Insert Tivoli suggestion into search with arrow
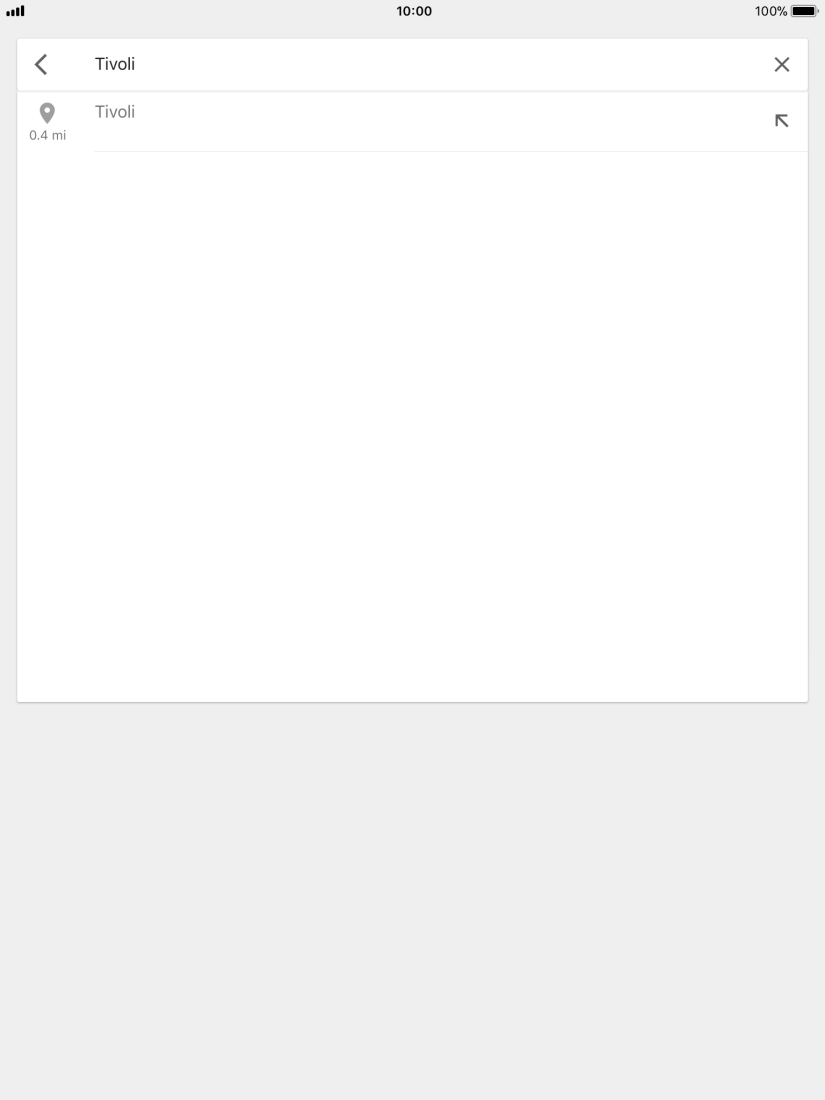 click(x=781, y=121)
